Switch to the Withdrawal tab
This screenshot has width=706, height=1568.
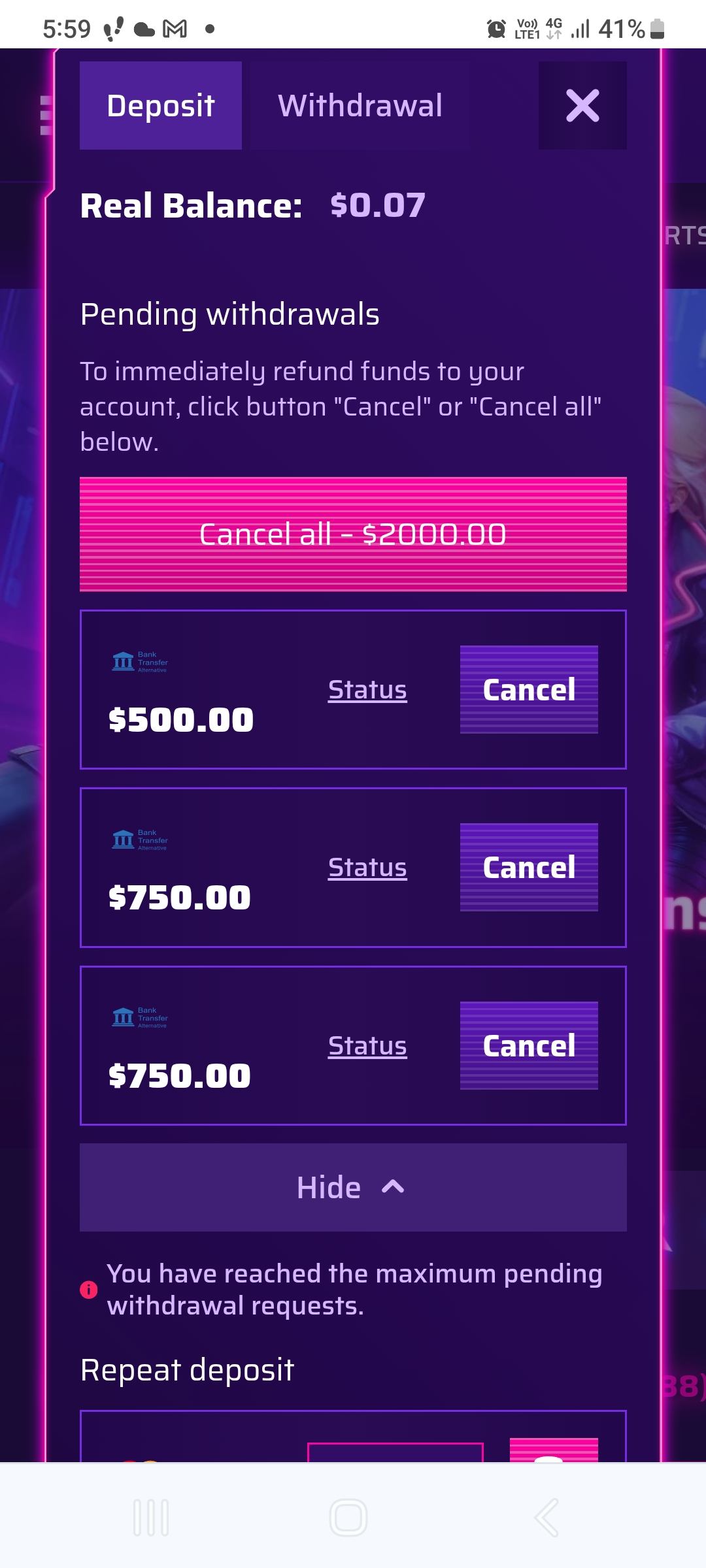360,106
